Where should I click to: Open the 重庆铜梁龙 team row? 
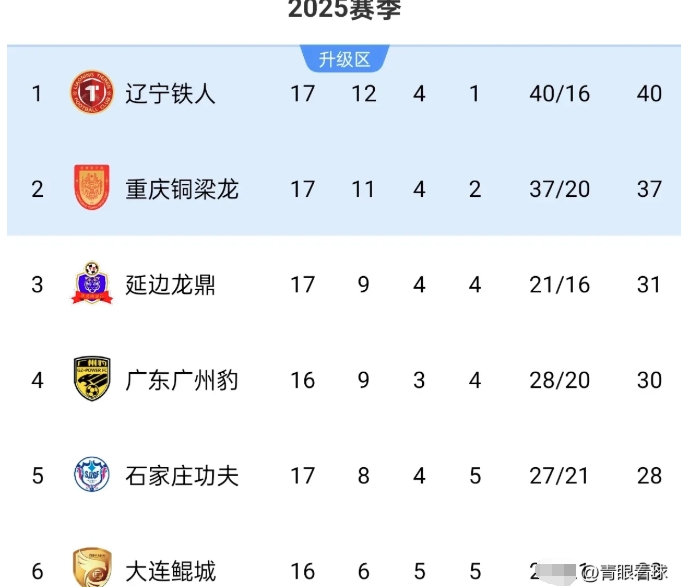coord(344,189)
